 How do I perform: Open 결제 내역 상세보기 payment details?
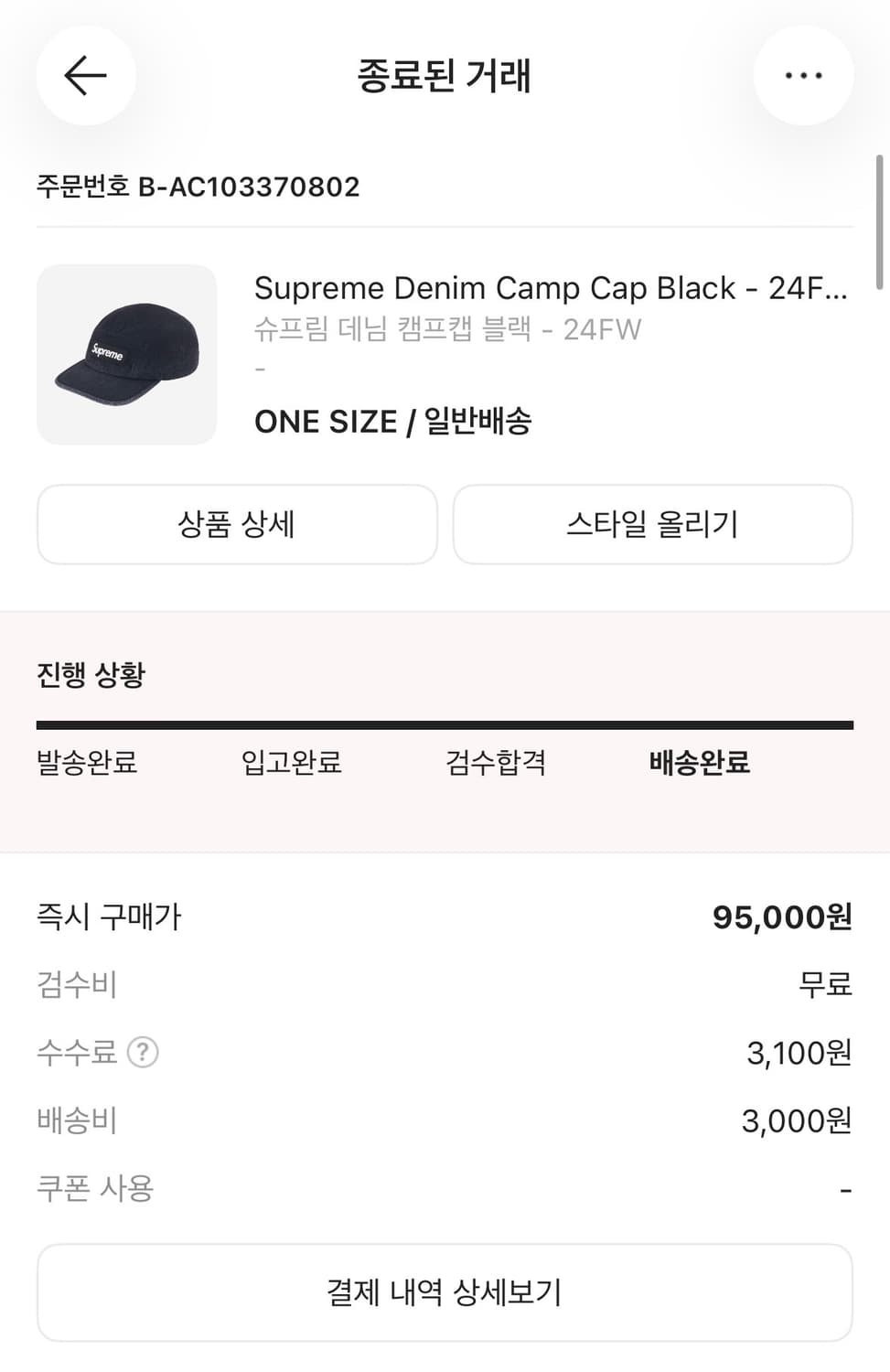point(445,1292)
